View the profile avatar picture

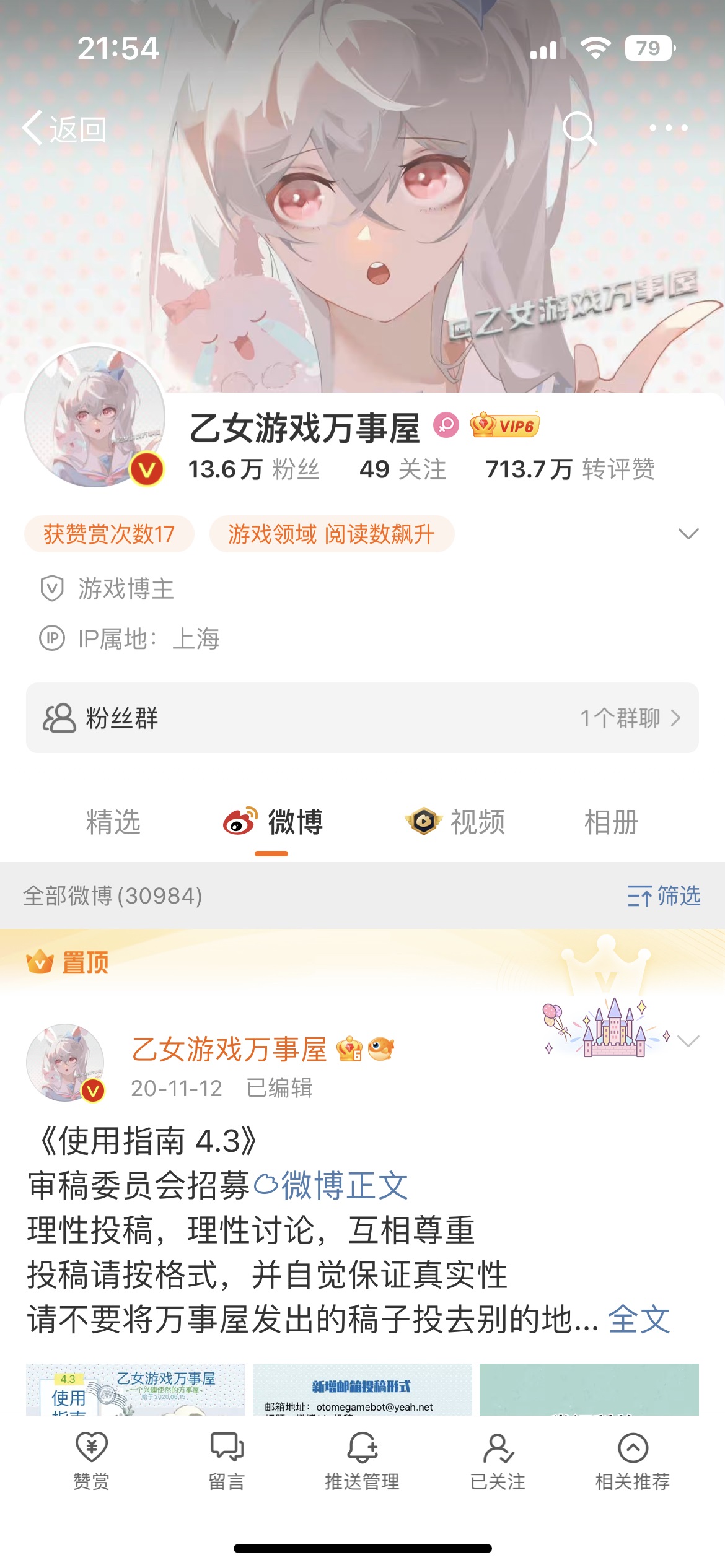[95, 417]
